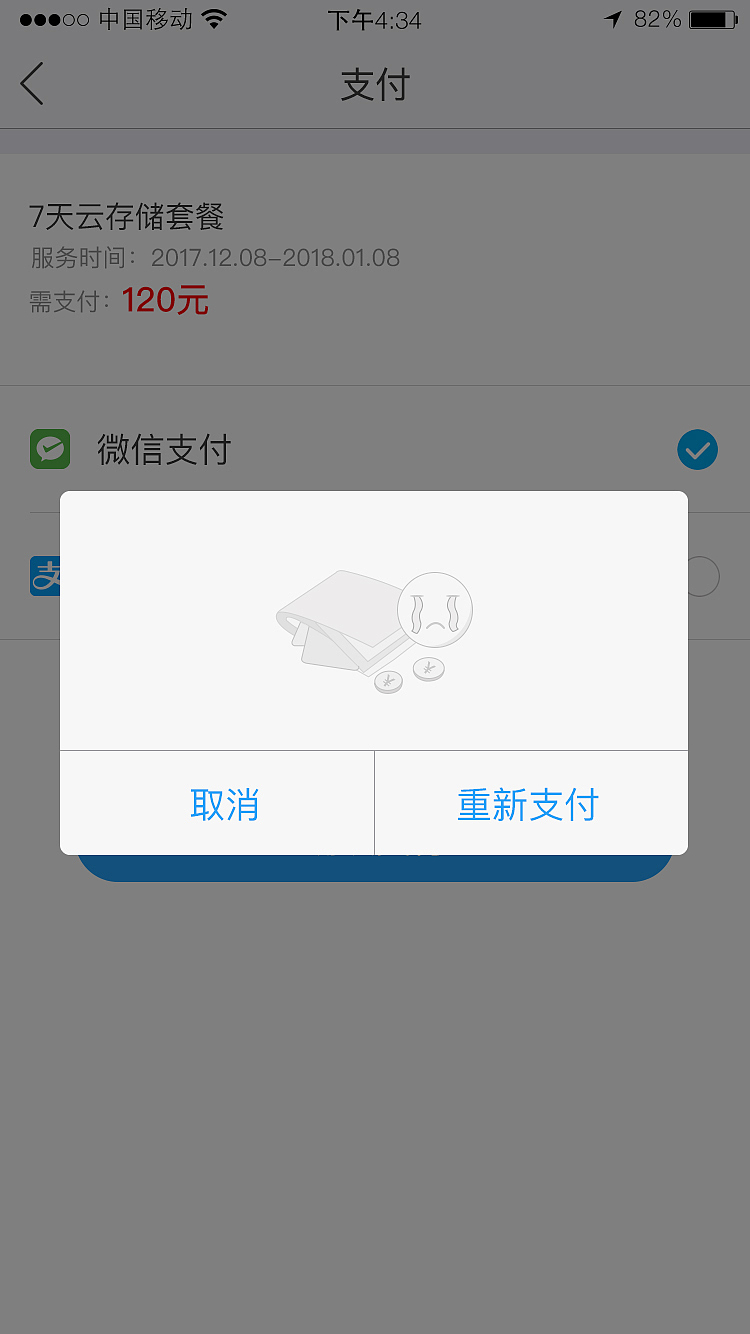The image size is (750, 1334).
Task: Tap the crying face bubble above the wallet
Action: tap(434, 608)
